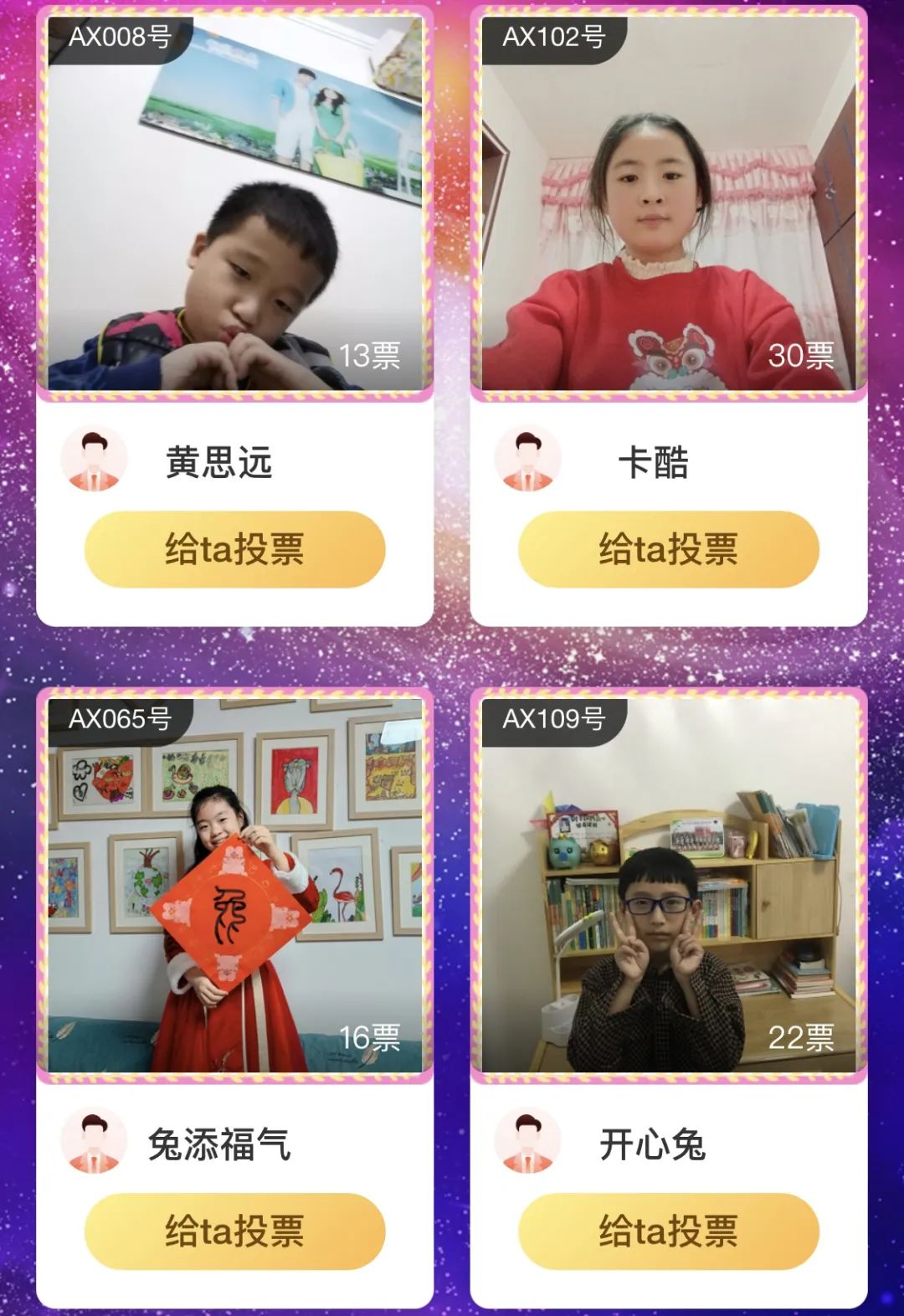This screenshot has width=904, height=1316.
Task: Vote for 黄思远
Action: [234, 549]
